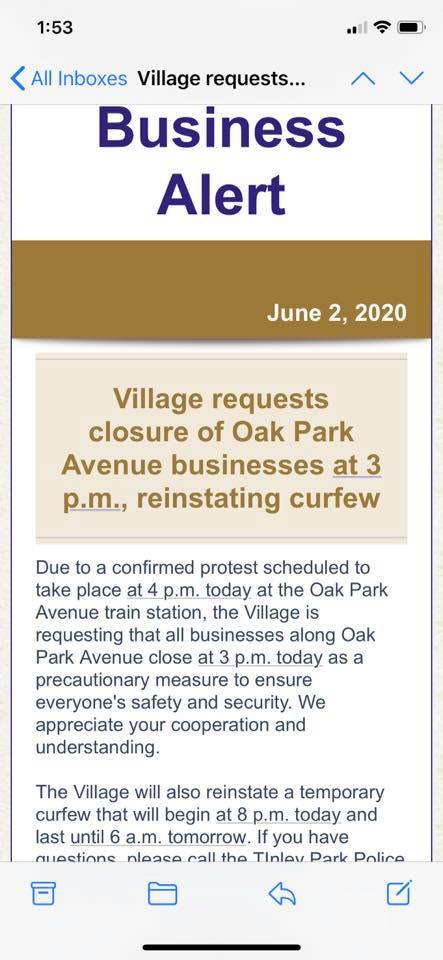
Task: Open the reply options arrow
Action: pyautogui.click(x=282, y=894)
